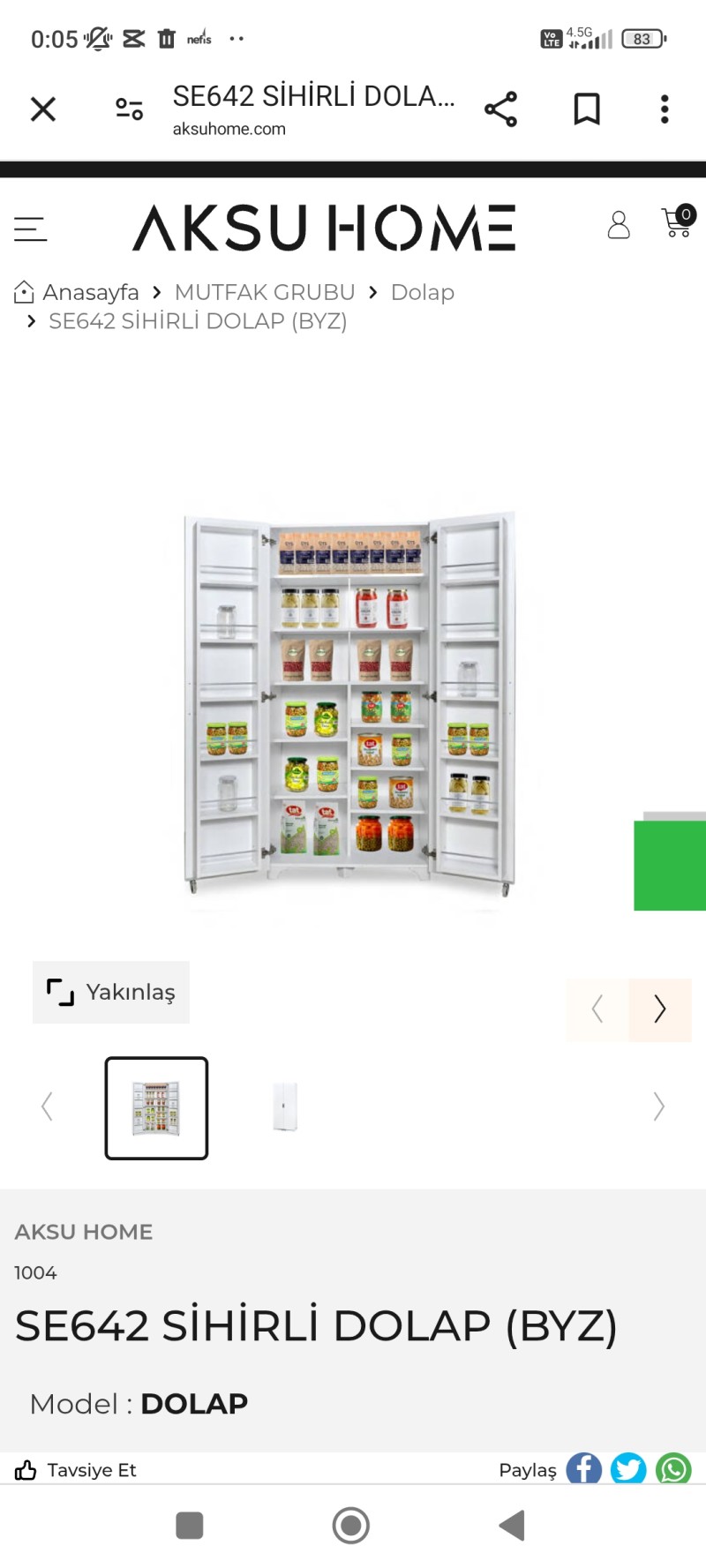
Task: Select the closed cabinet thumbnail
Action: click(285, 1107)
